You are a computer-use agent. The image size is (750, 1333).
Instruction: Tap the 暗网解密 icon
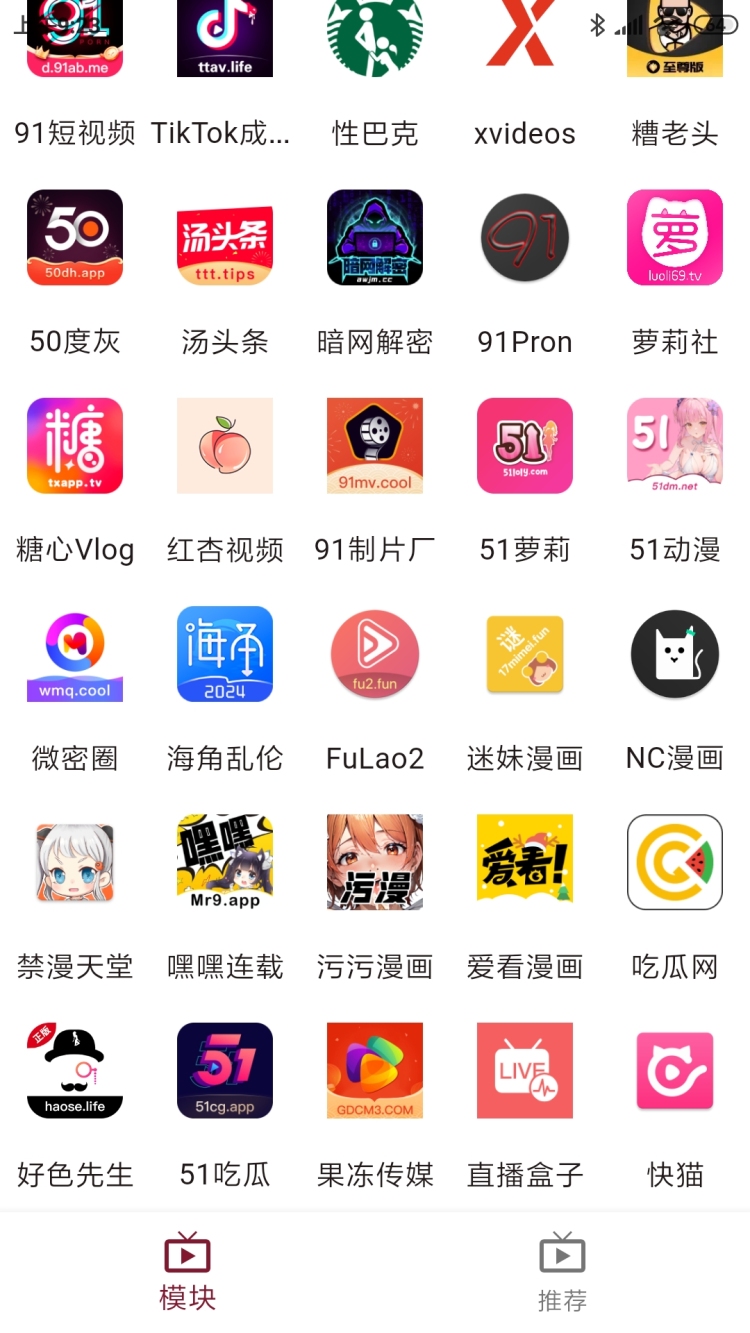pos(375,238)
